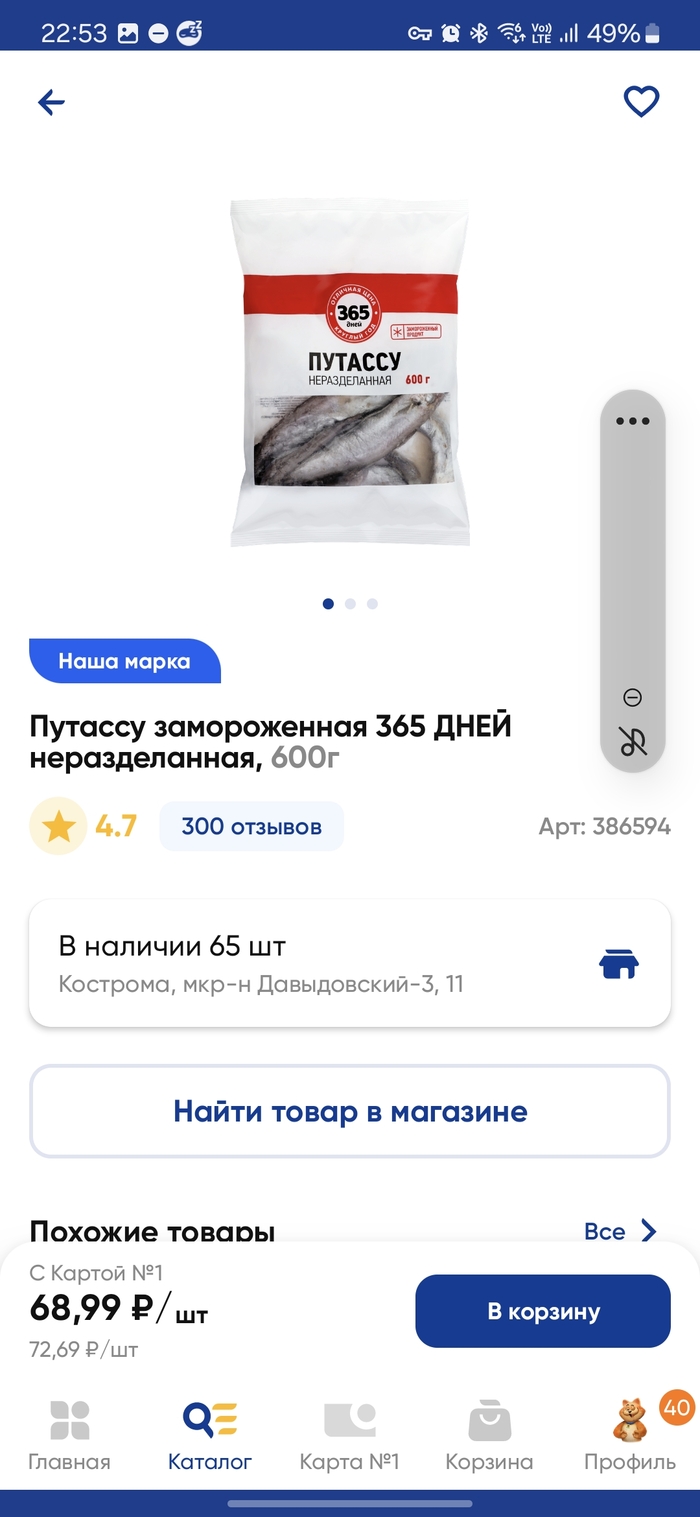Switch to the Профиль tab
This screenshot has width=700, height=1517.
coord(630,1434)
